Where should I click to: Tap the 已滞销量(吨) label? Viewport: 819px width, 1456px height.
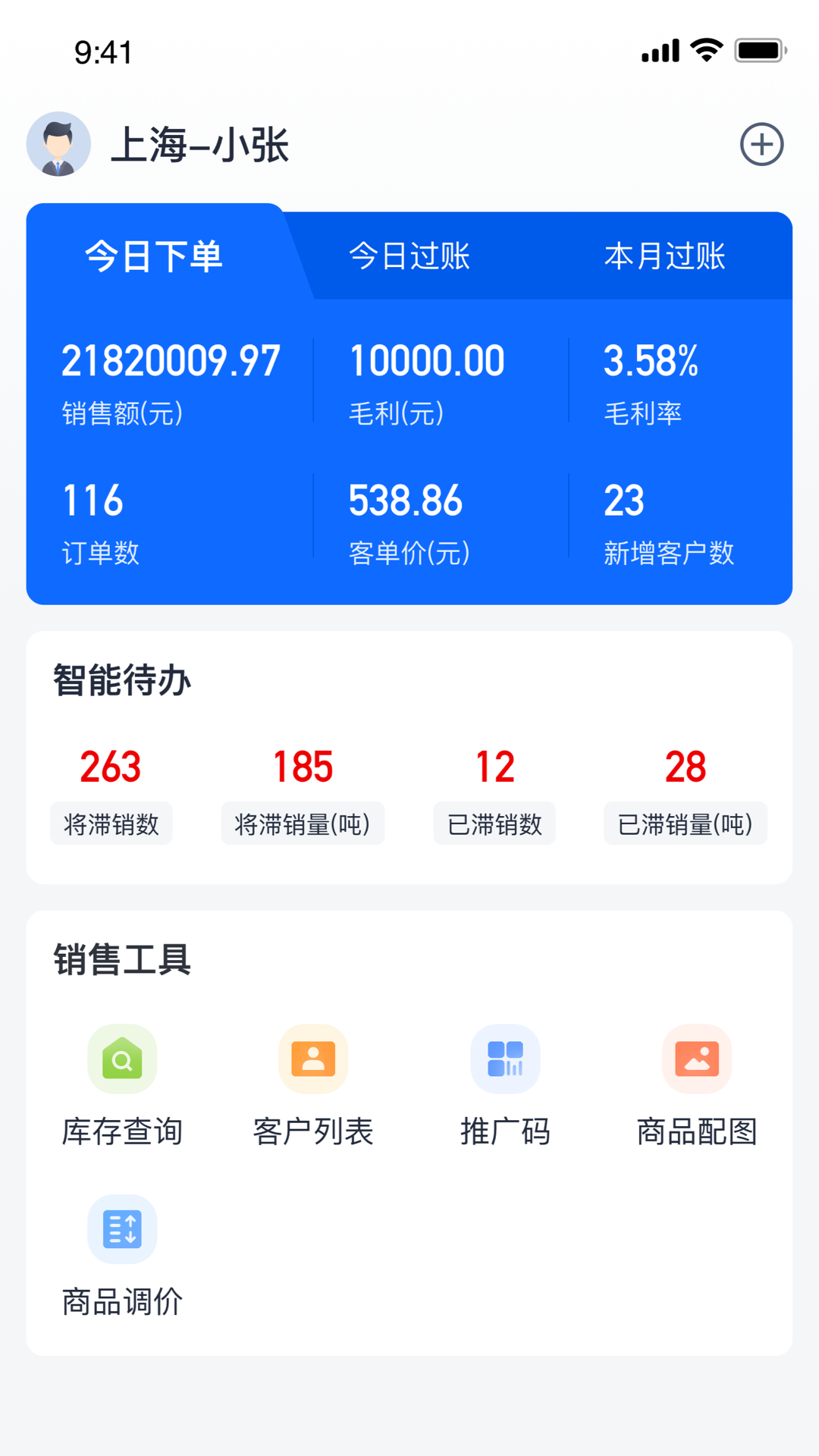685,823
